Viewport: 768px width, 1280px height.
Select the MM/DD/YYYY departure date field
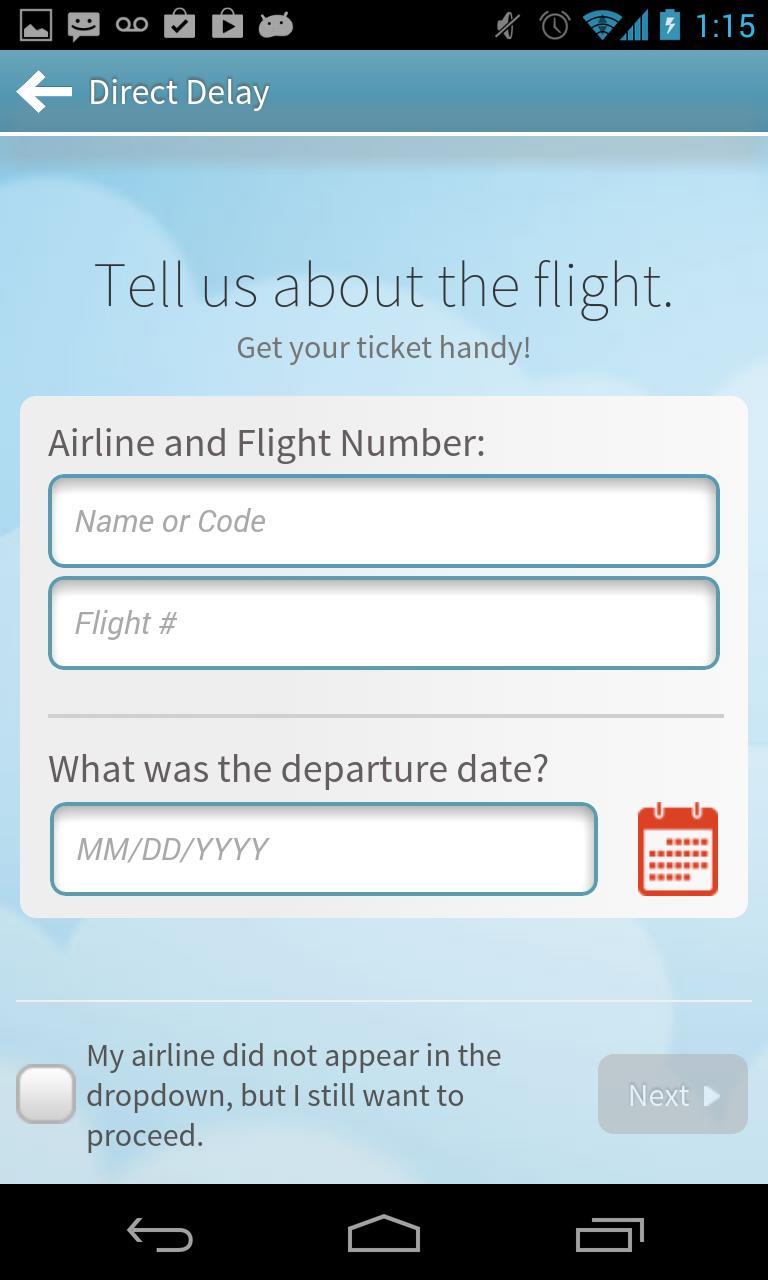[x=324, y=849]
